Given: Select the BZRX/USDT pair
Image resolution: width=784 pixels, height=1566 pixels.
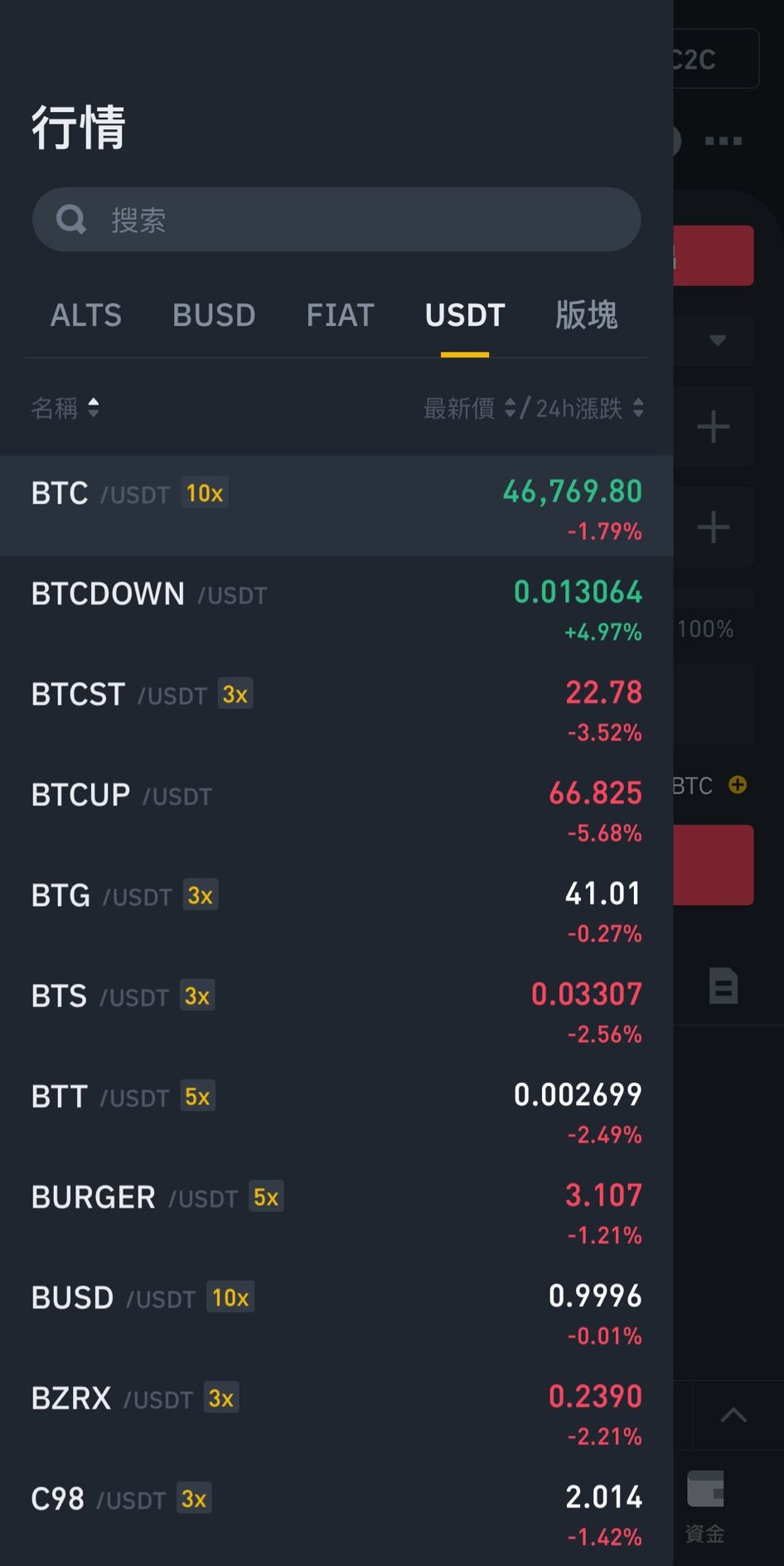Looking at the screenshot, I should coord(336,1412).
